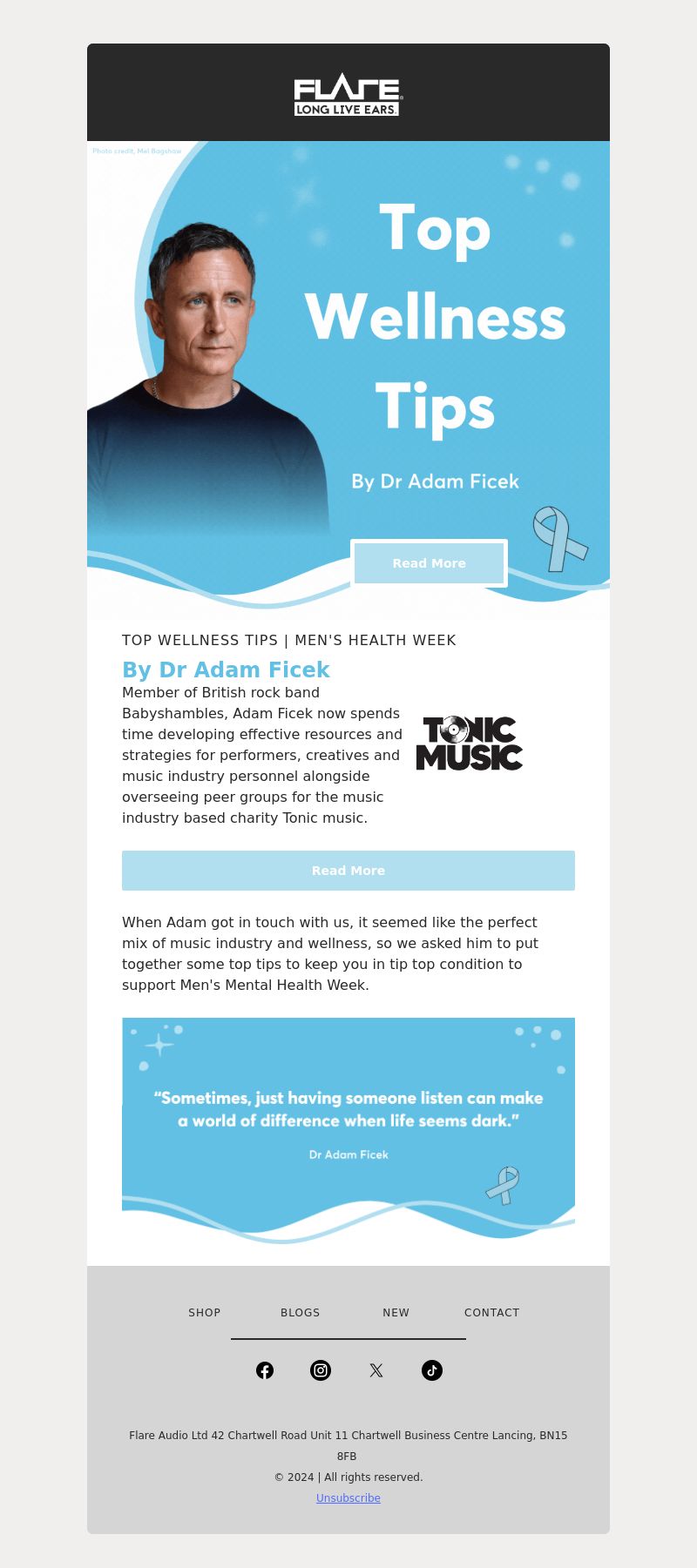Tap Read More on the hero banner
Viewport: 697px width, 1568px height.
pos(429,563)
